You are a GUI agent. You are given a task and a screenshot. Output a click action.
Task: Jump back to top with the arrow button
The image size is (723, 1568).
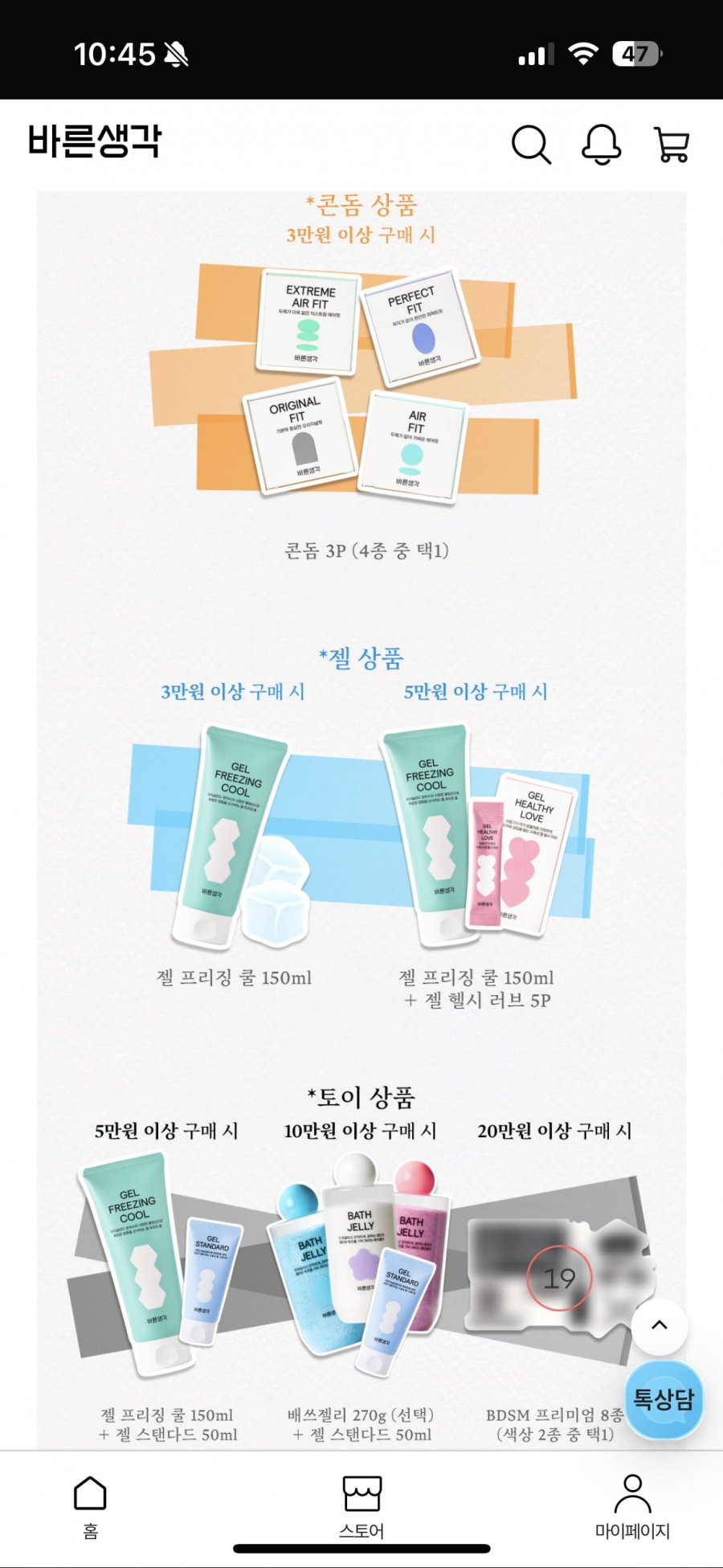click(x=660, y=1325)
